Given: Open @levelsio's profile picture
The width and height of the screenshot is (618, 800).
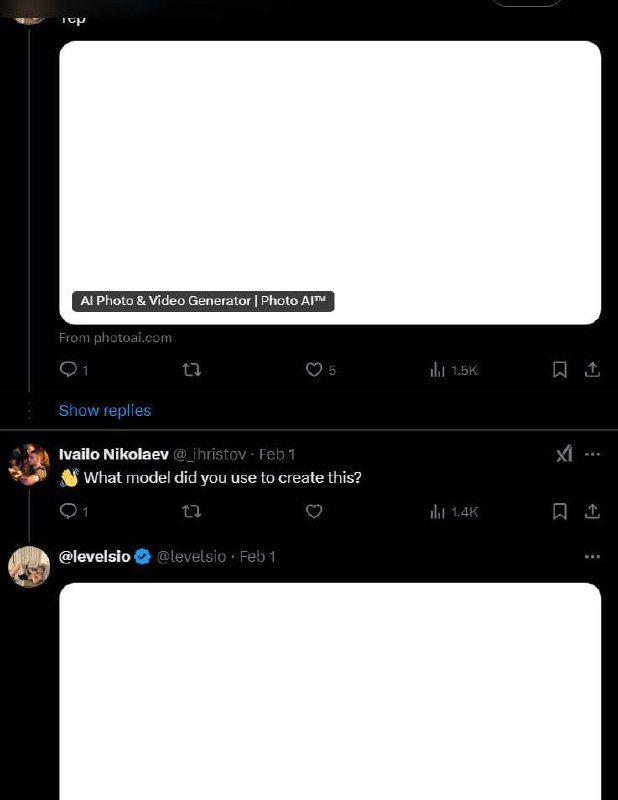Looking at the screenshot, I should coord(29,567).
